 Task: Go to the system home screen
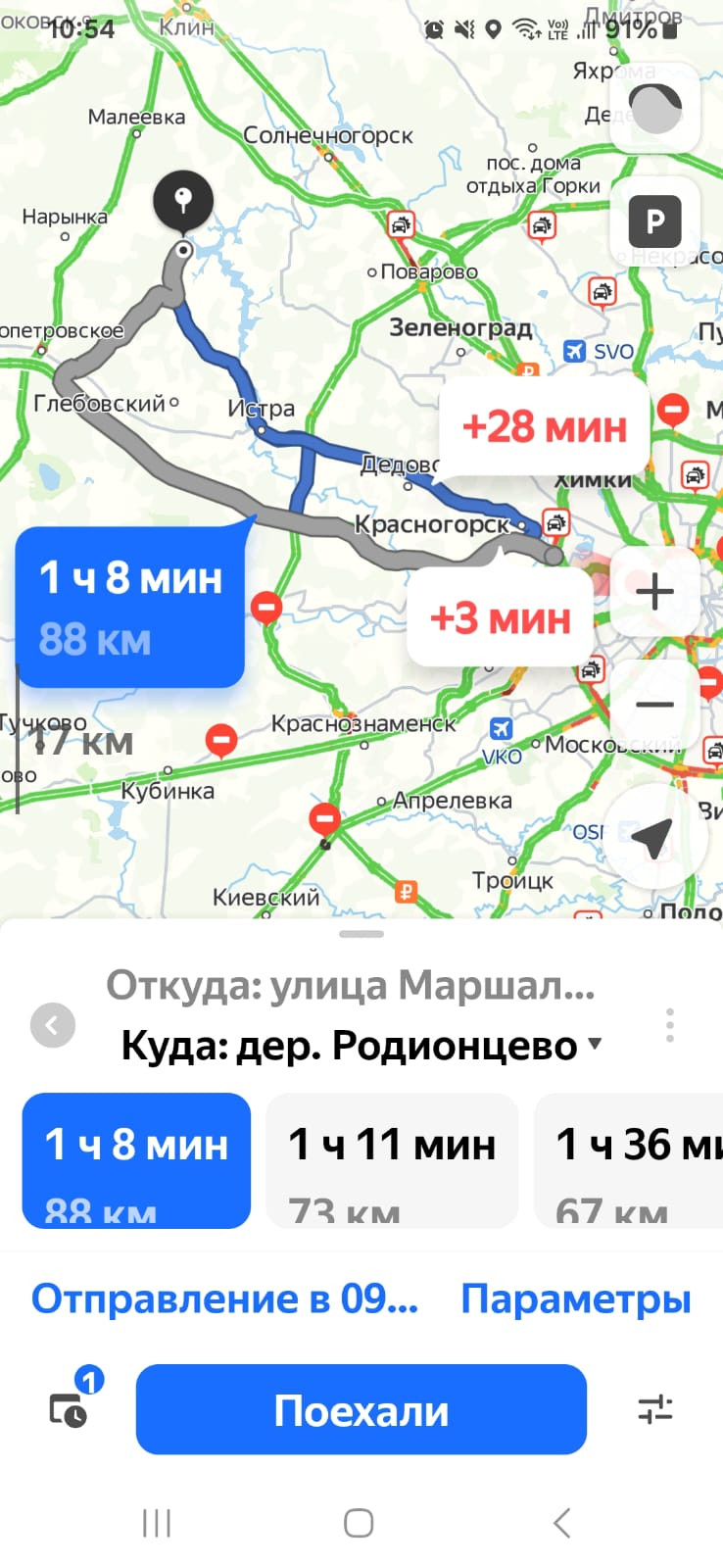(359, 1523)
